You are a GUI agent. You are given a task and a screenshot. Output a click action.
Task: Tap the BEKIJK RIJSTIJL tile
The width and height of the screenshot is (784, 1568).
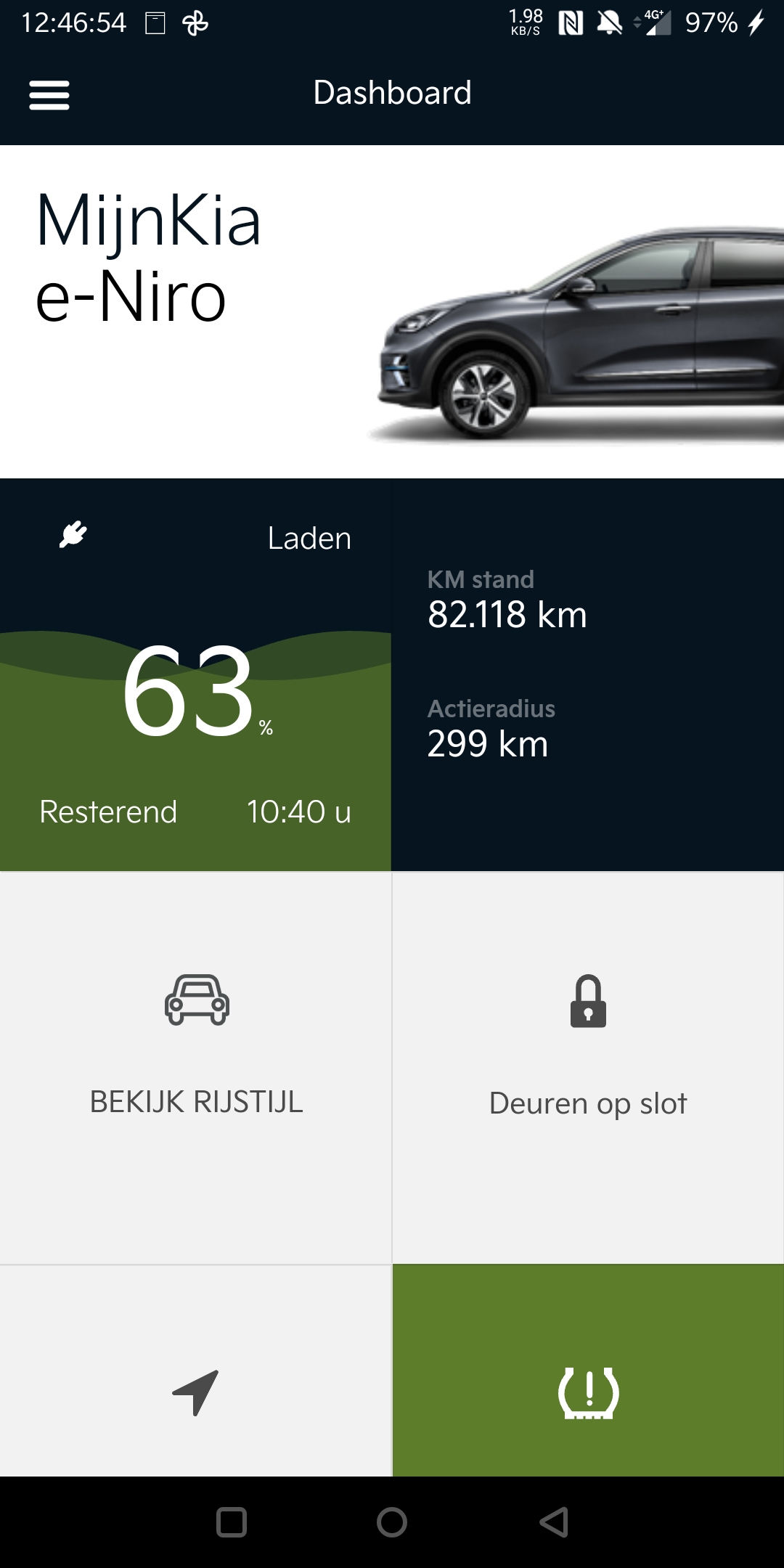point(196,1067)
